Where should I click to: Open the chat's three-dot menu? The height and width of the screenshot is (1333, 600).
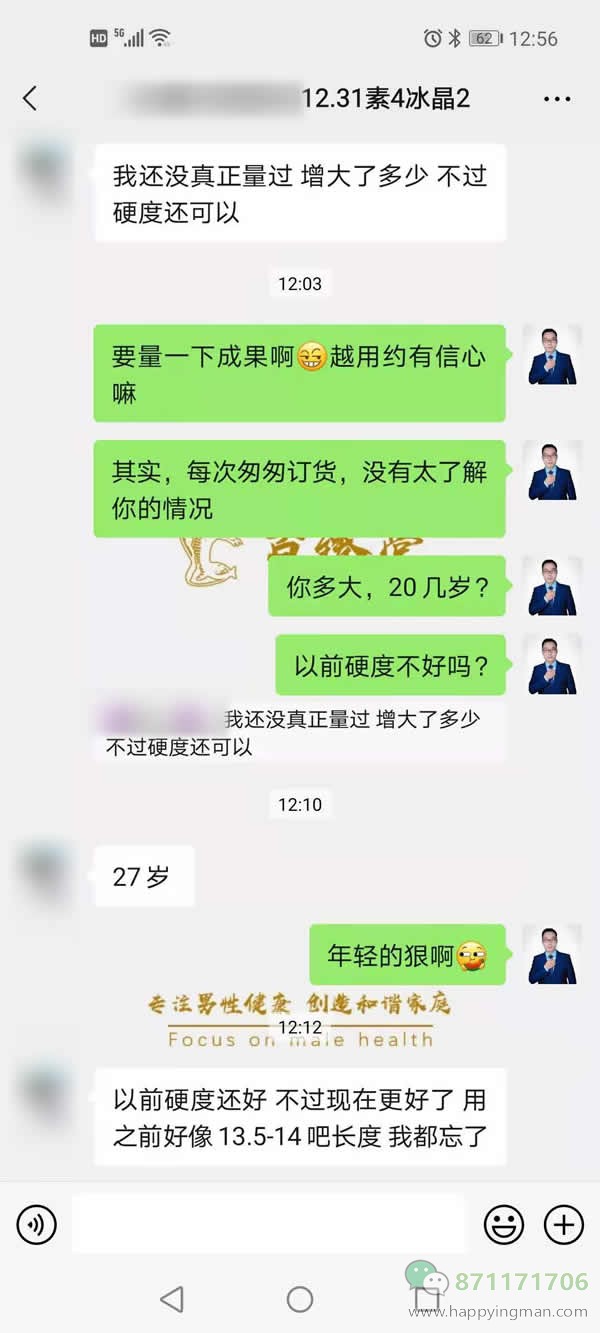556,99
